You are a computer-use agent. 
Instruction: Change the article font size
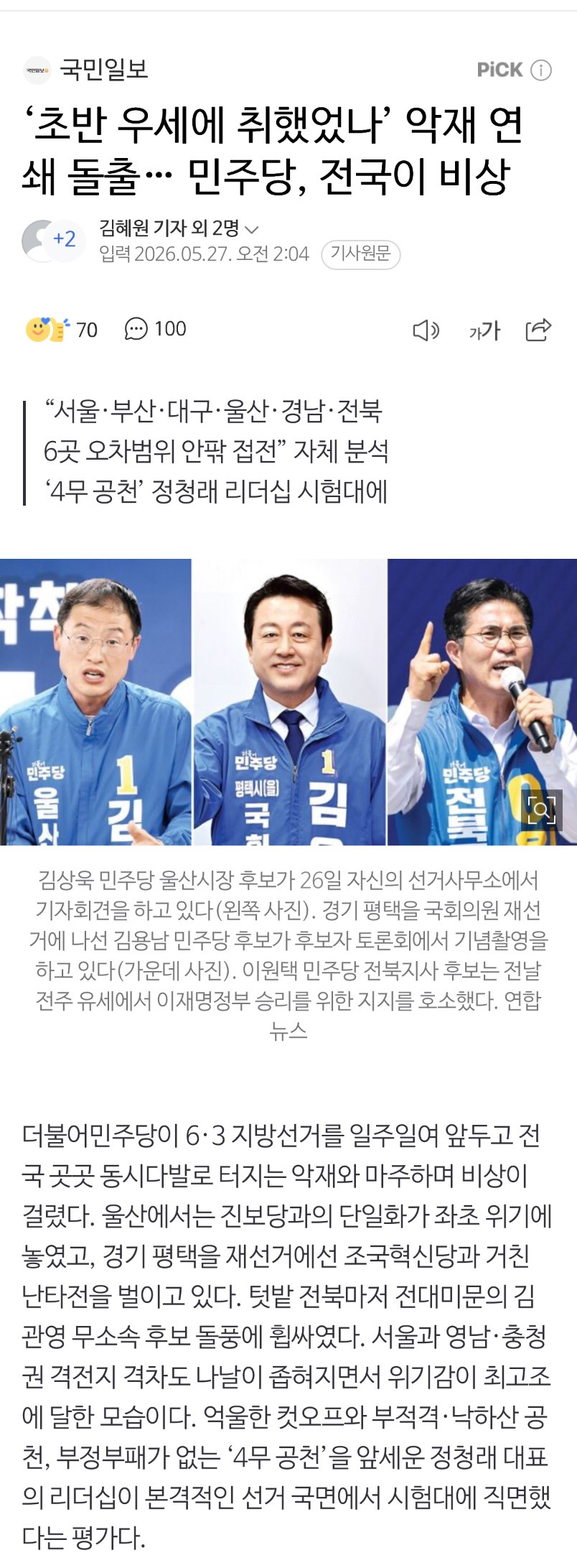pyautogui.click(x=484, y=330)
